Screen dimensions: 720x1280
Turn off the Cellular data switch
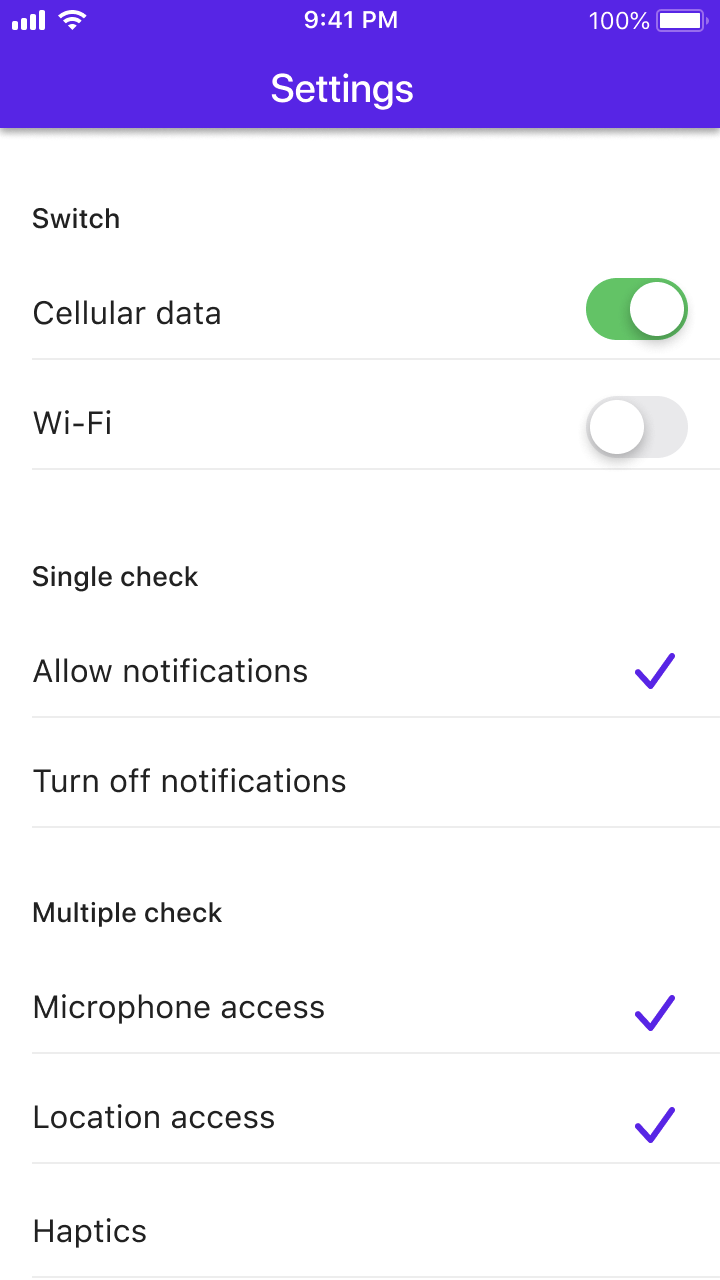(x=636, y=310)
